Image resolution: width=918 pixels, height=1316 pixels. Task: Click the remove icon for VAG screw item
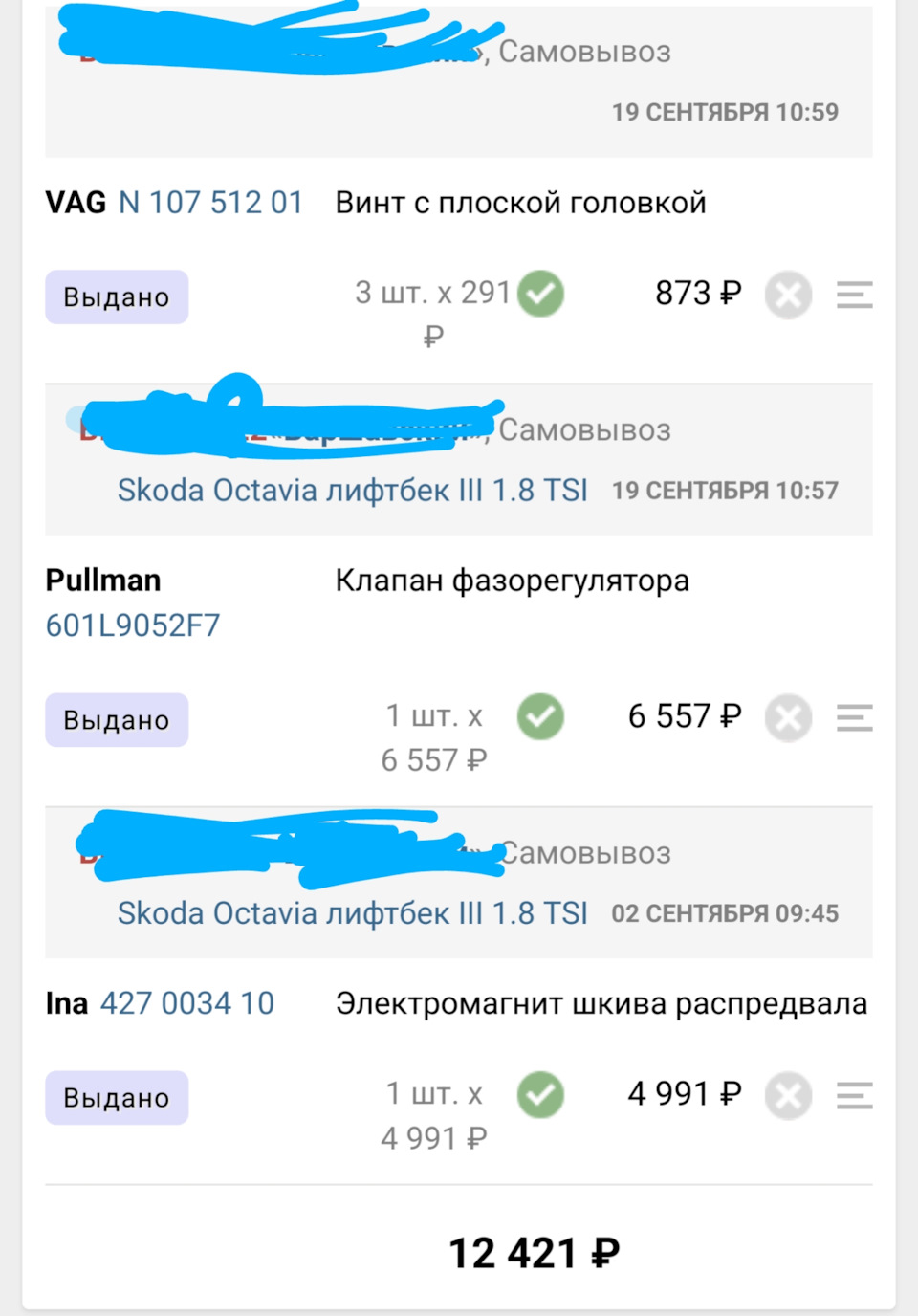(x=788, y=295)
